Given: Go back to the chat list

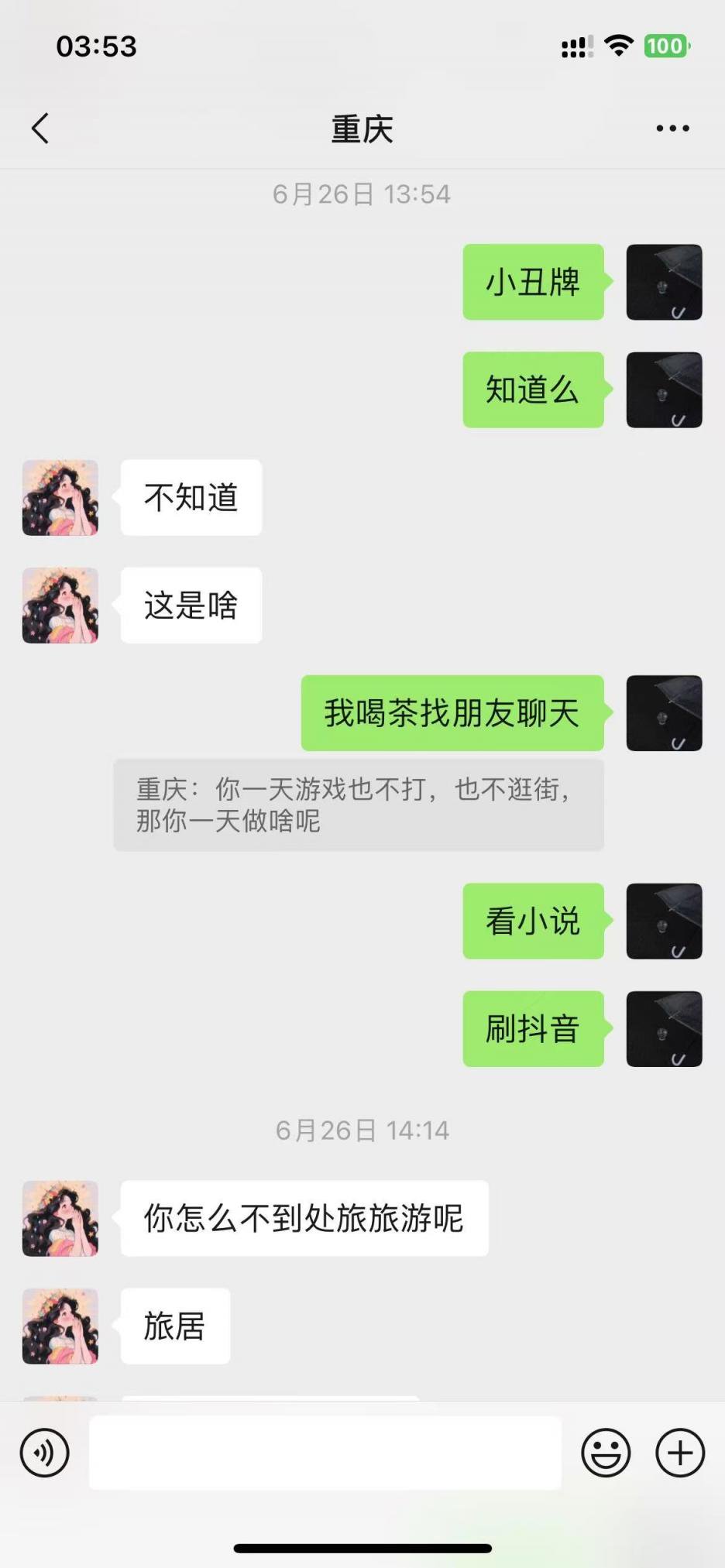Looking at the screenshot, I should [x=40, y=129].
